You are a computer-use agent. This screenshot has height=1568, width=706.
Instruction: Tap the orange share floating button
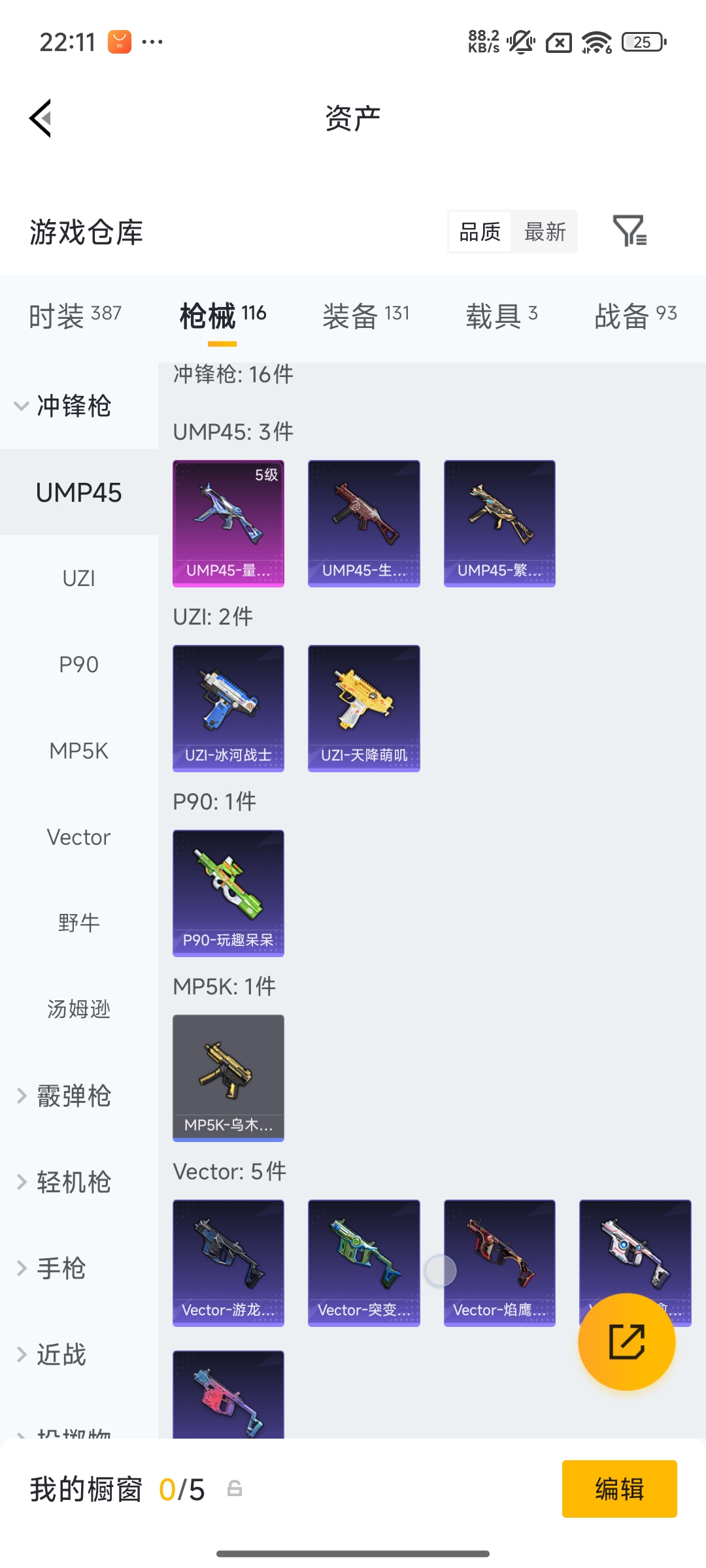coord(626,1342)
